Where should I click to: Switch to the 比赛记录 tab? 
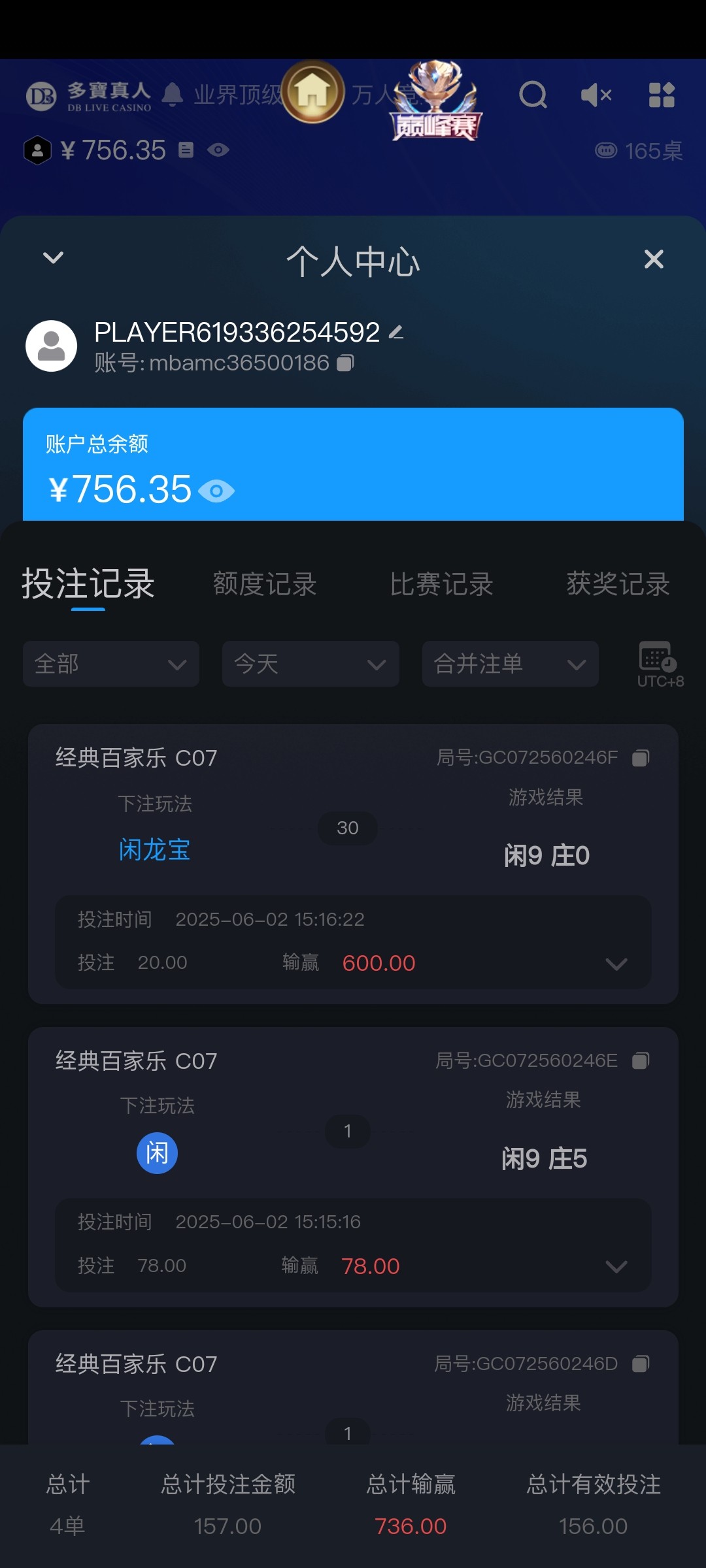click(x=441, y=584)
